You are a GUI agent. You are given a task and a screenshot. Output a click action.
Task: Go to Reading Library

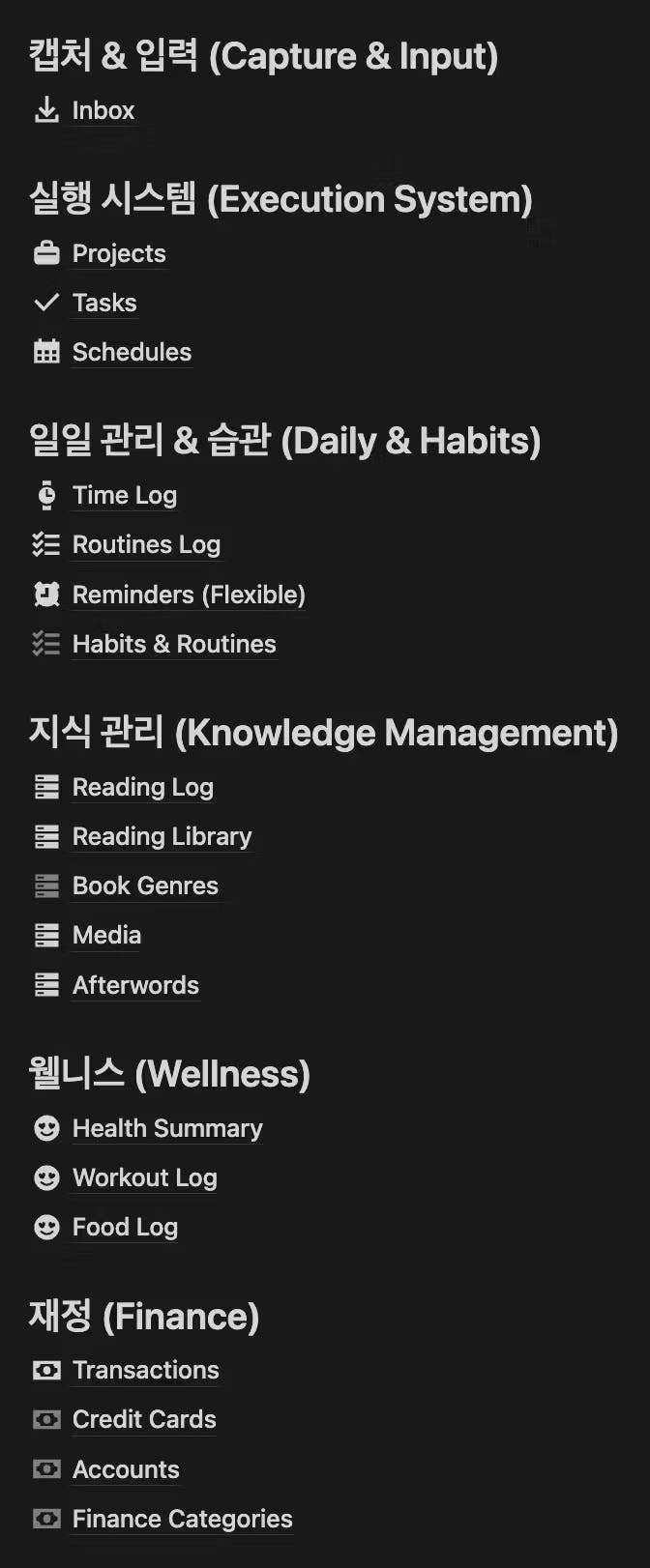[162, 836]
